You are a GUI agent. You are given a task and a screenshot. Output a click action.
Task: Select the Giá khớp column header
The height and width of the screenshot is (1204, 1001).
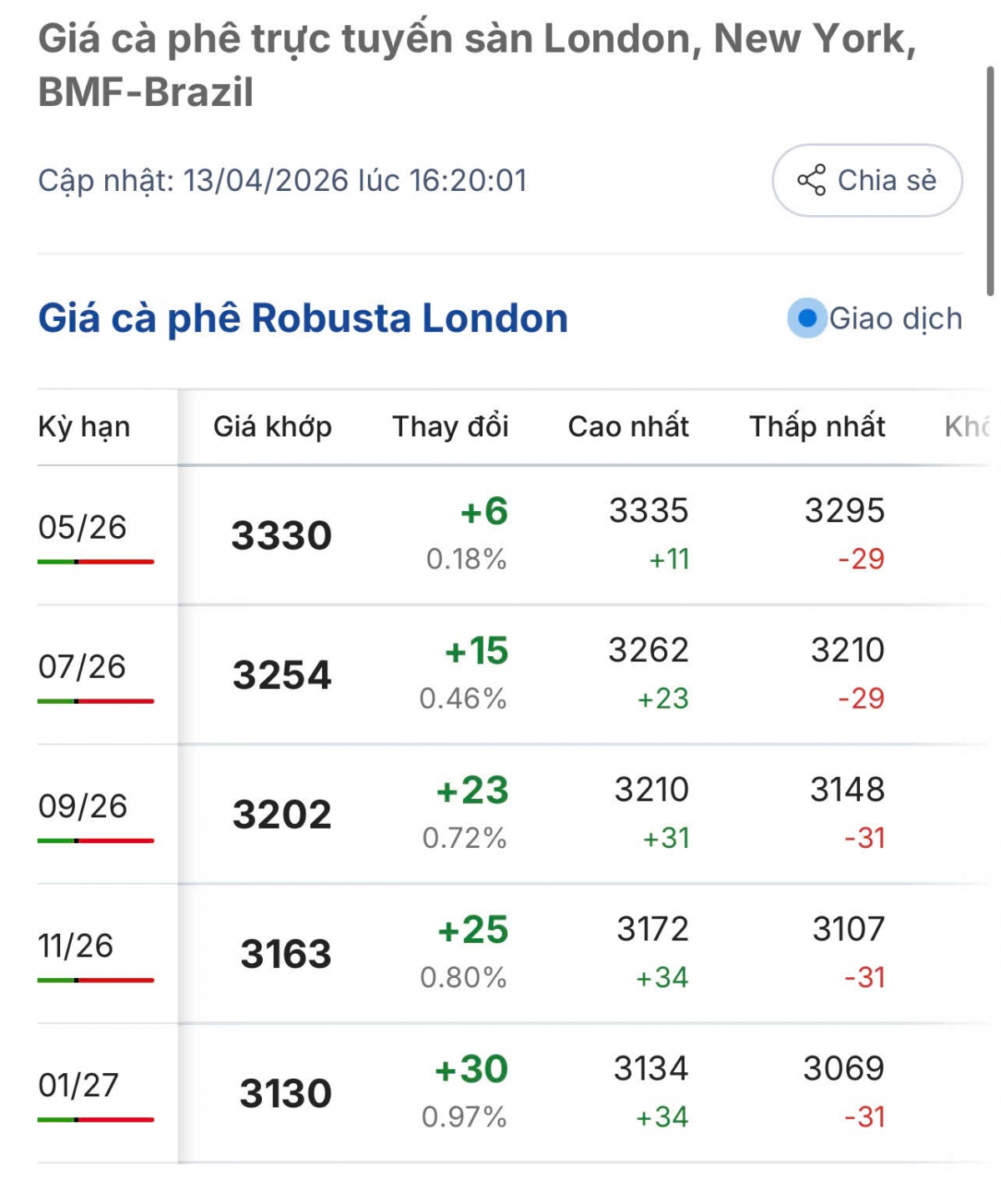coord(271,427)
